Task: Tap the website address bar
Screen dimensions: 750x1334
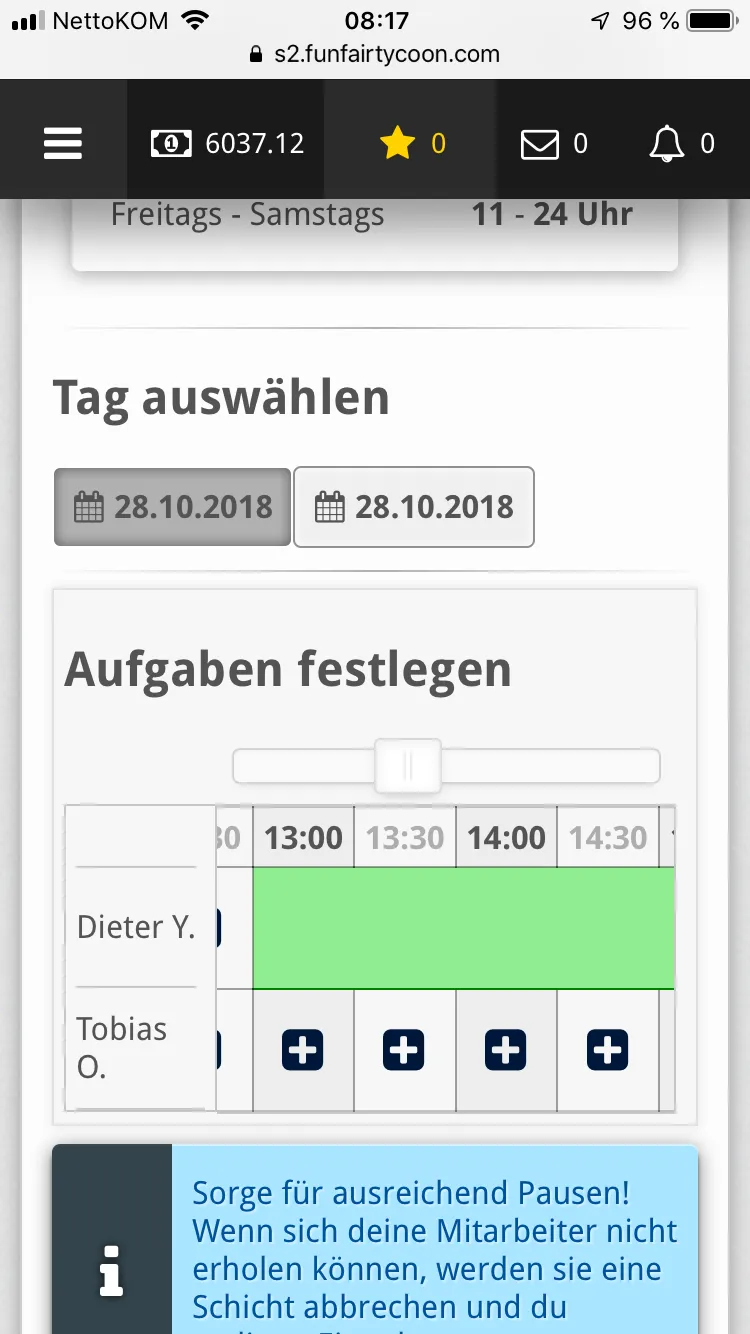Action: (x=375, y=54)
